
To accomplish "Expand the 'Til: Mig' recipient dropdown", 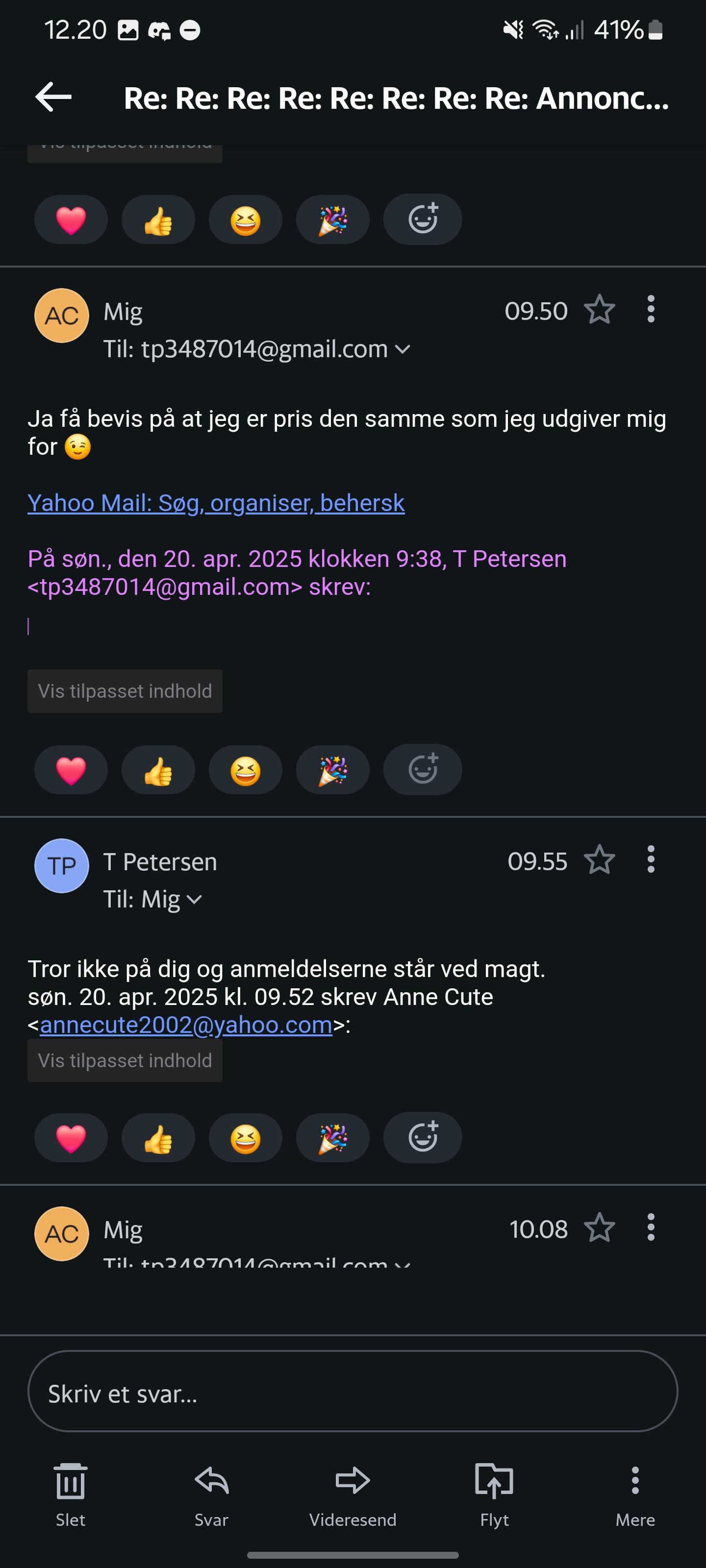I will 194,900.
